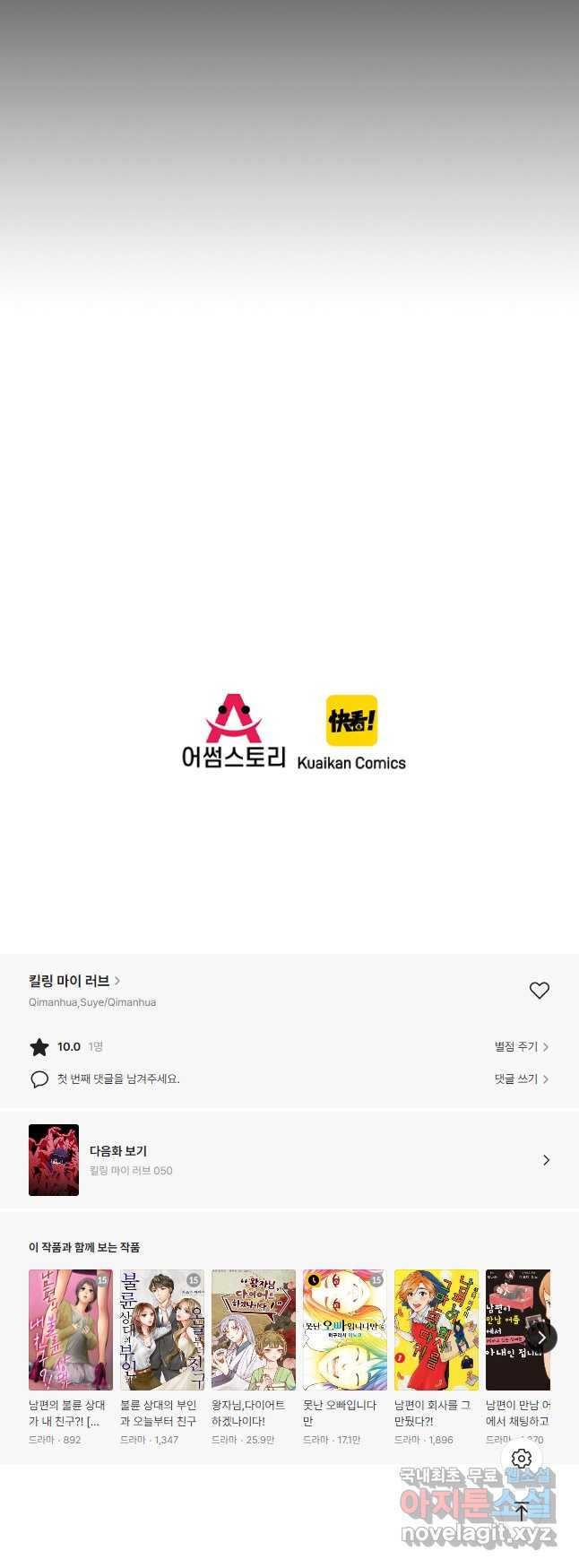Open the comments speech bubble

click(39, 1079)
